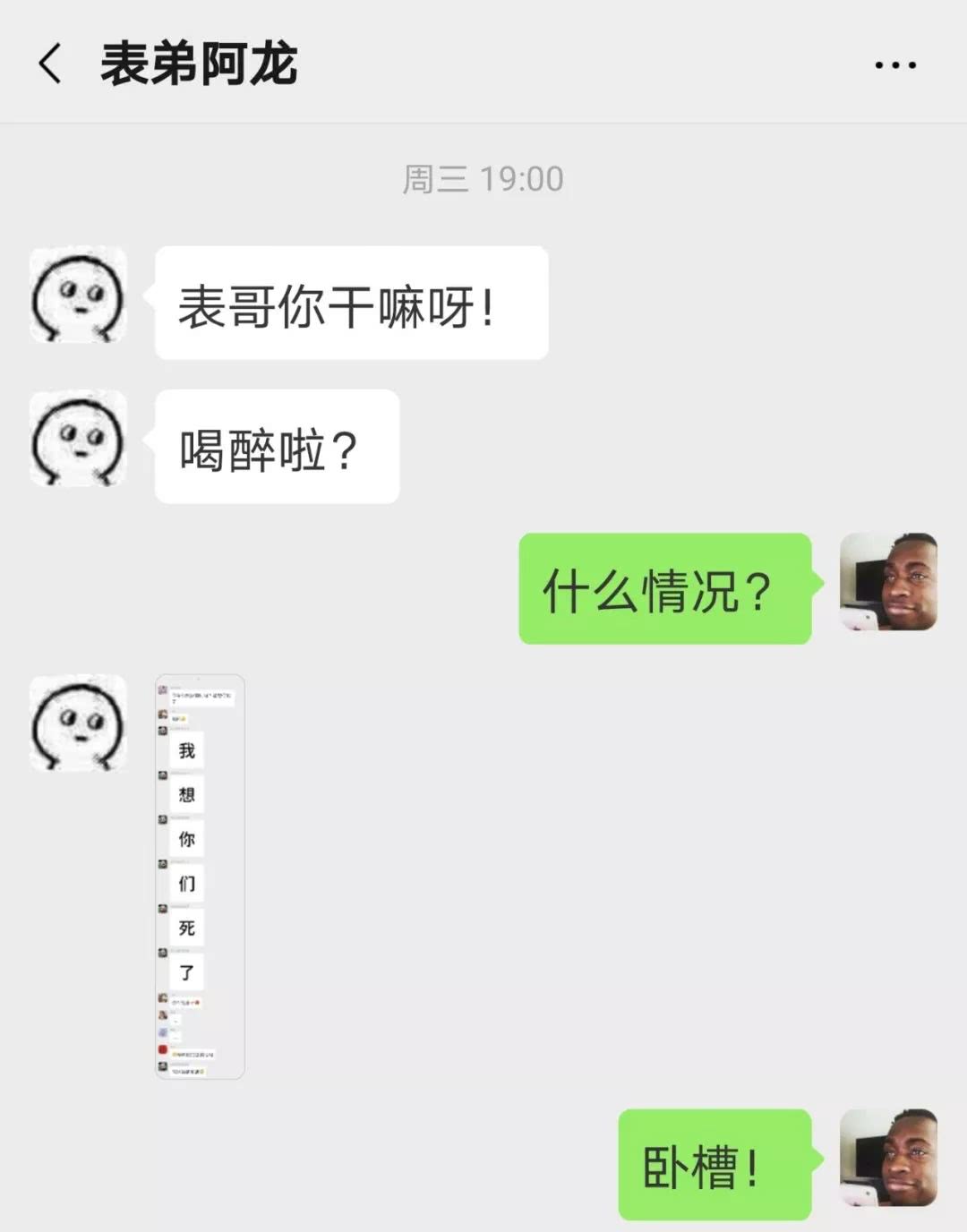Tap the back arrow to exit chat

click(49, 64)
